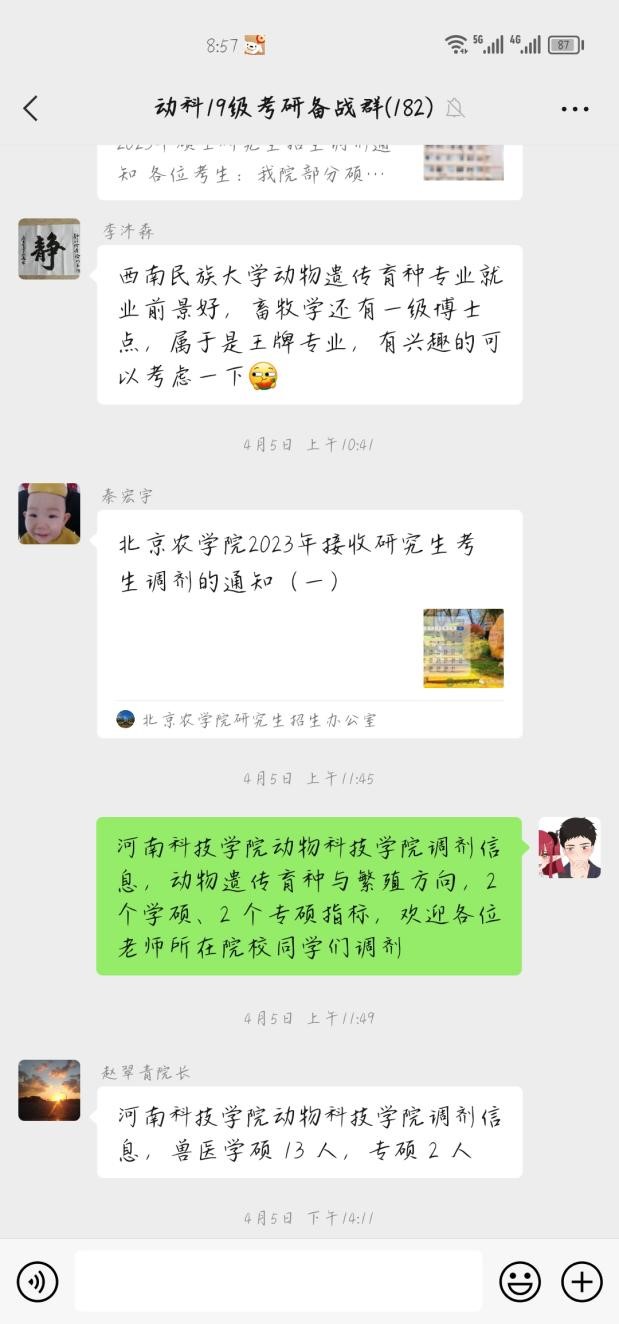View 李汴森's profile avatar
Viewport: 619px width, 1324px height.
pos(49,249)
